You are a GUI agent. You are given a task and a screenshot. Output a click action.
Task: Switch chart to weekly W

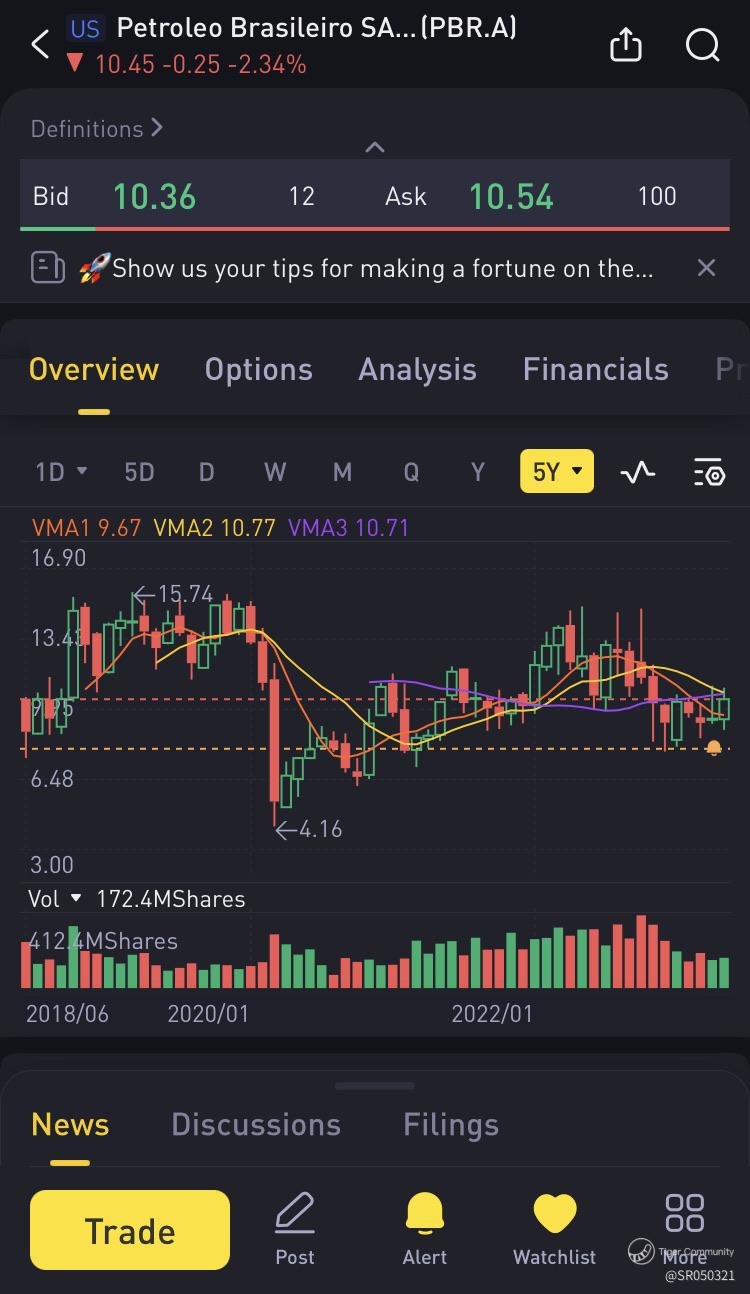[274, 471]
